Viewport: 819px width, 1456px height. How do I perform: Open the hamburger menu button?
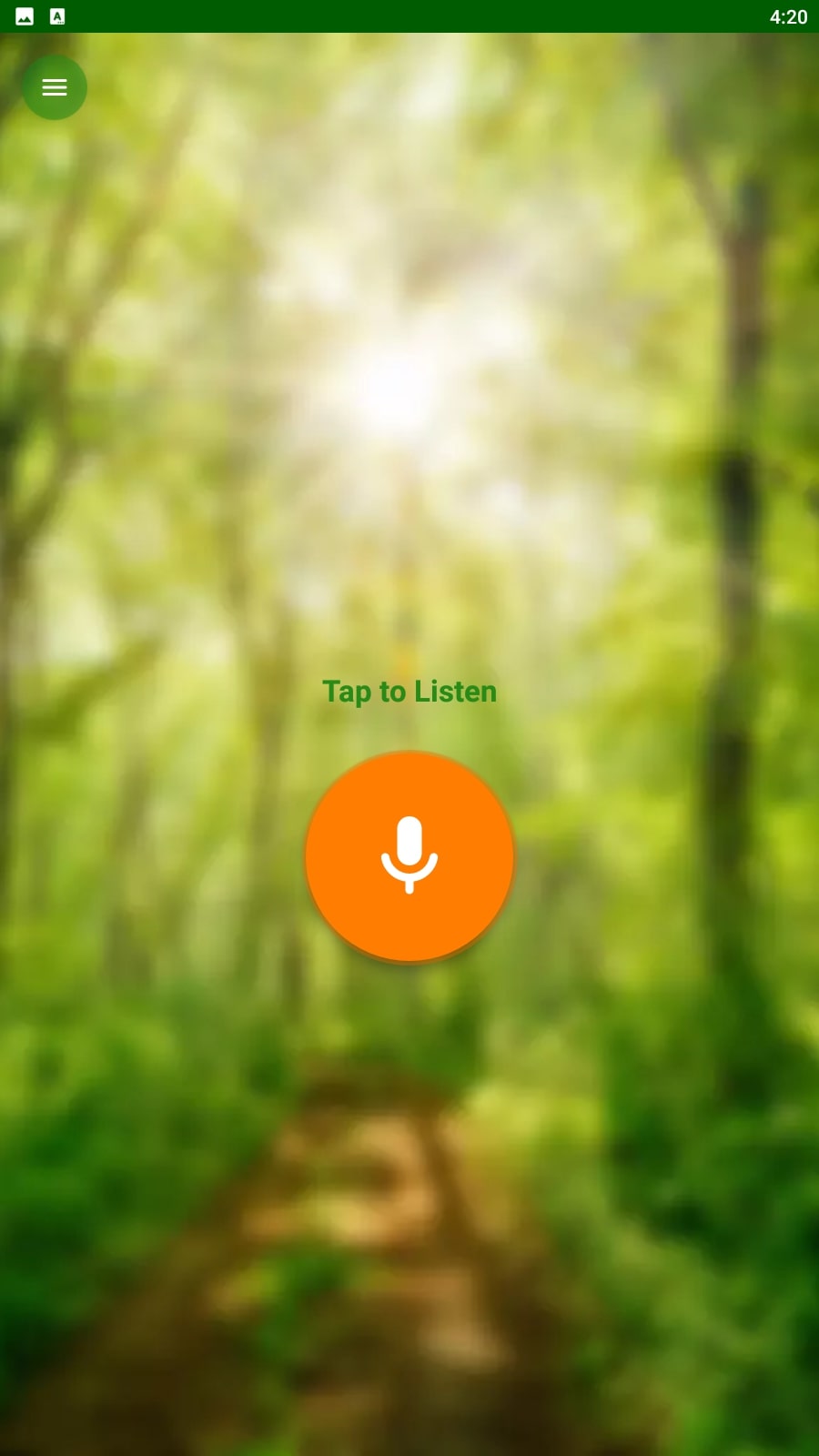[x=55, y=87]
